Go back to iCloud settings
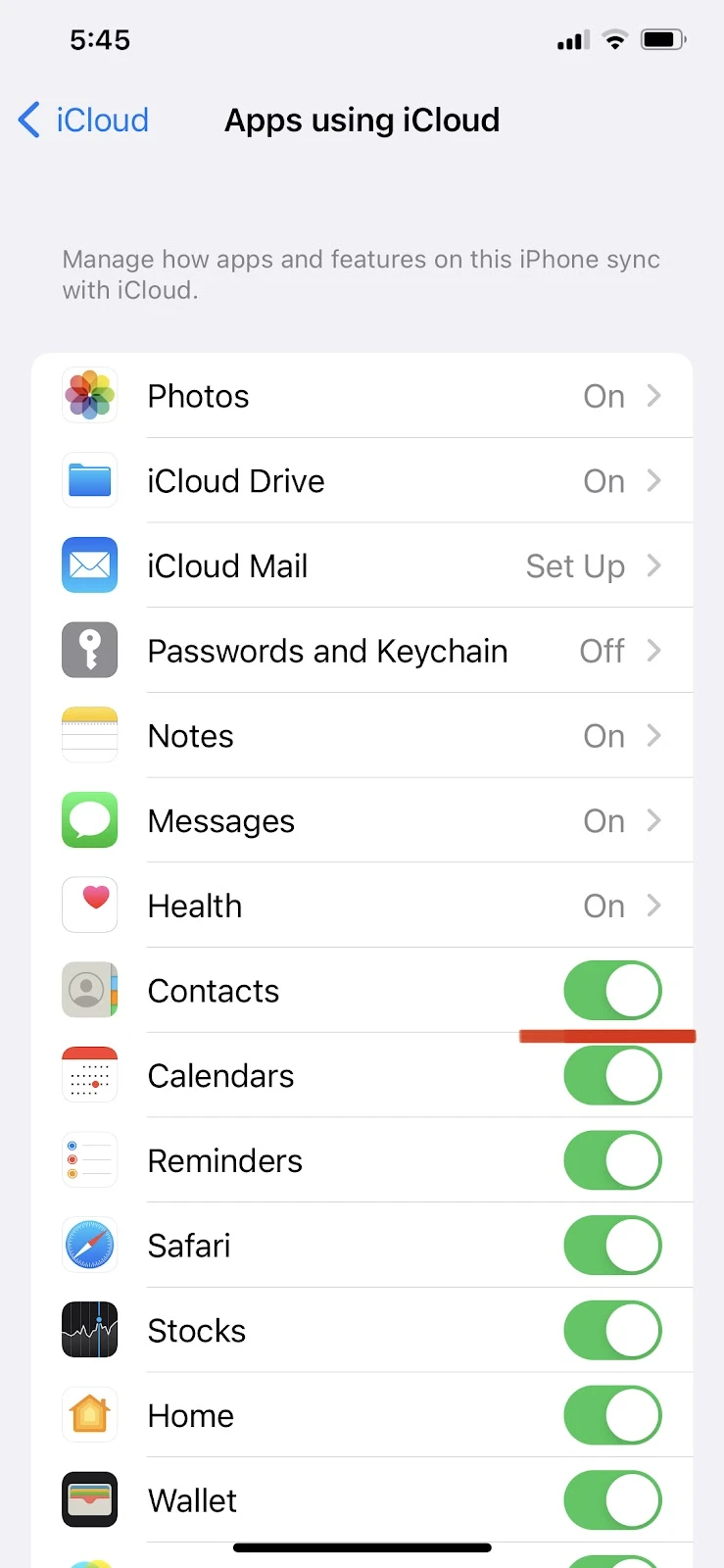The width and height of the screenshot is (724, 1568). tap(83, 120)
